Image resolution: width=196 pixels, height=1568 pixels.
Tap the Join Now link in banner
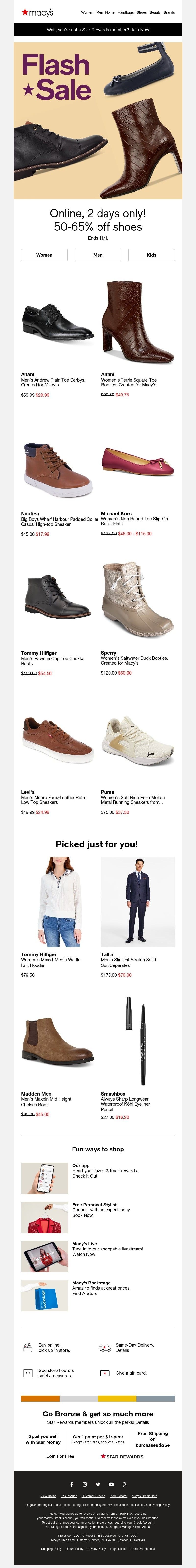pyautogui.click(x=140, y=29)
